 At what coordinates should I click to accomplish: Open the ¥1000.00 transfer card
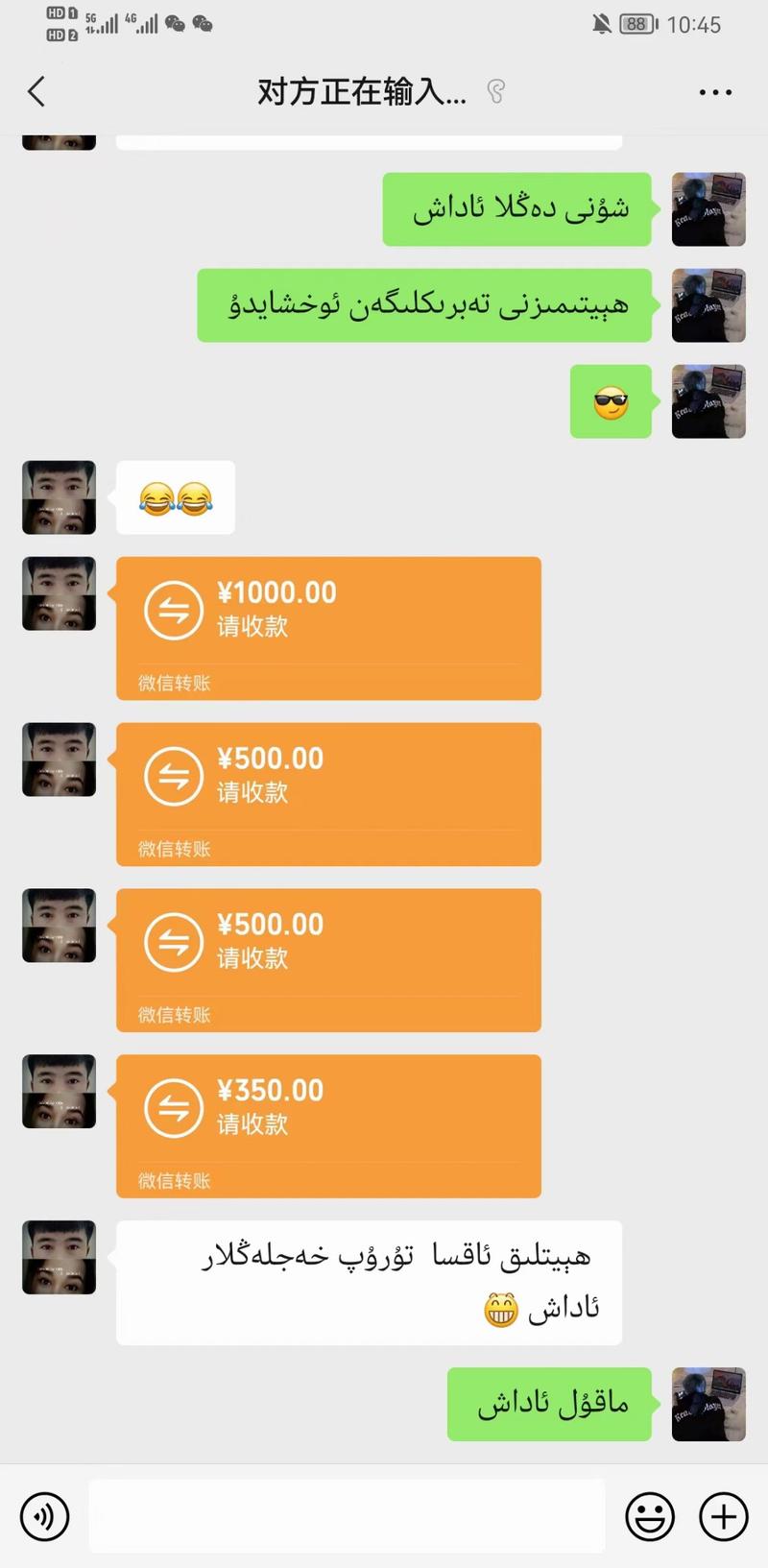328,628
